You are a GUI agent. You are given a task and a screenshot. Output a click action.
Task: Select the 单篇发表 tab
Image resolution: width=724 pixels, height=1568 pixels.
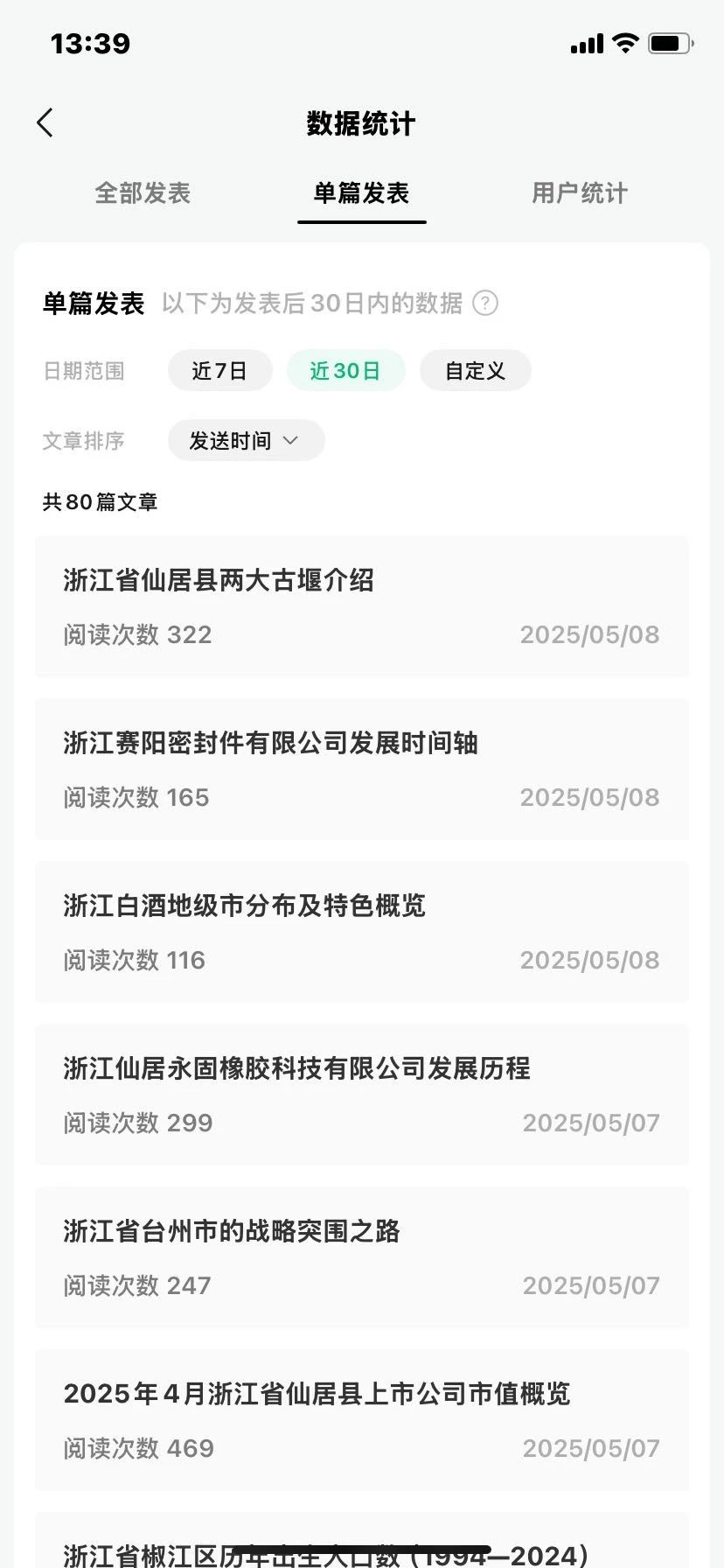361,193
